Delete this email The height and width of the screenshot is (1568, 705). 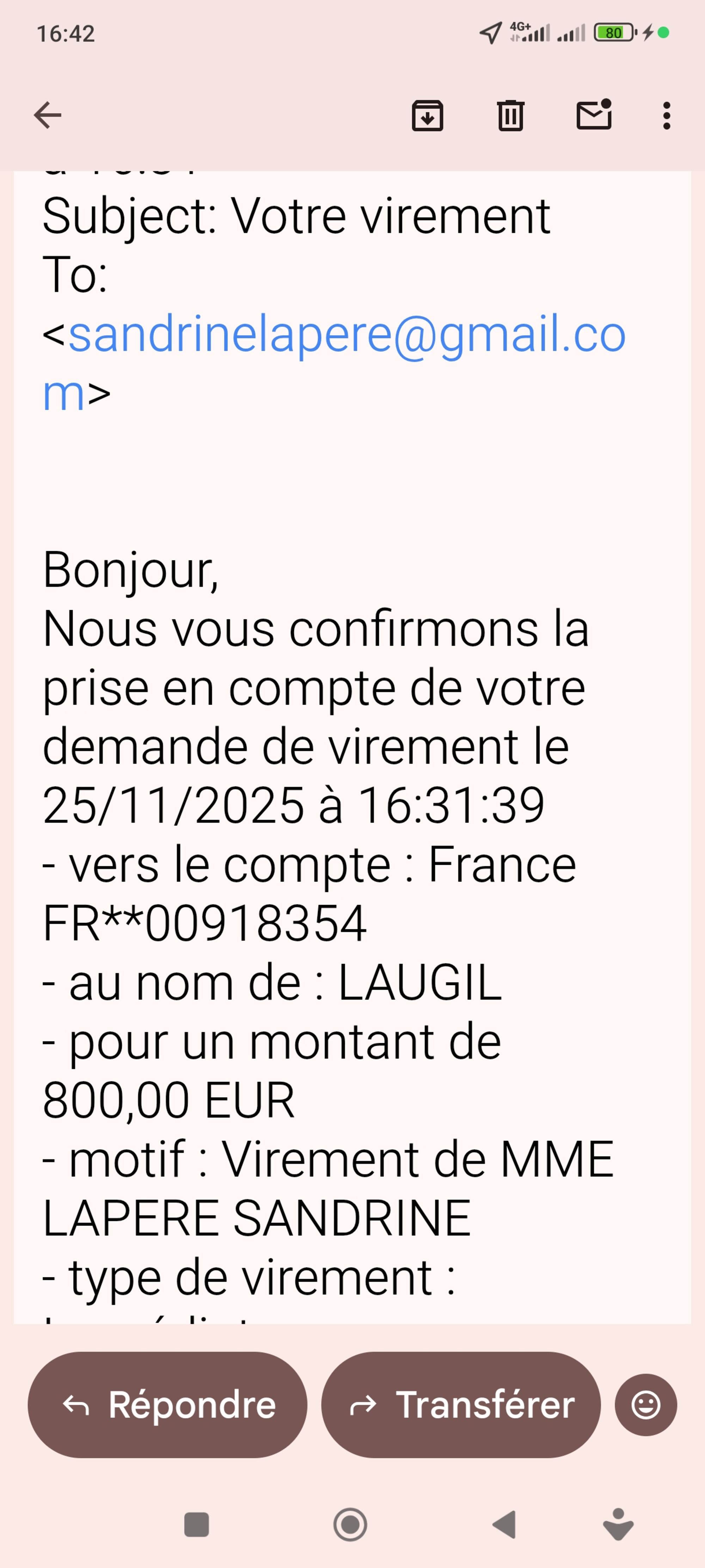[510, 115]
